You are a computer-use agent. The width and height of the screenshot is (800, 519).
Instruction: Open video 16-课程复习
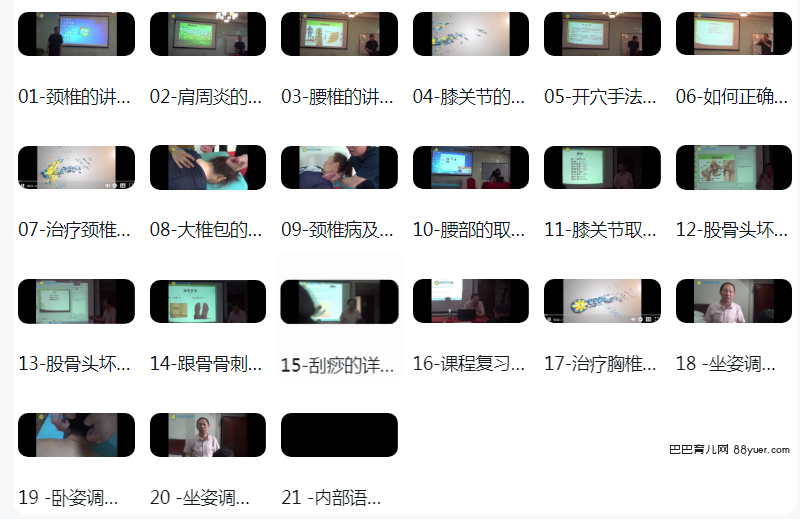click(x=471, y=301)
